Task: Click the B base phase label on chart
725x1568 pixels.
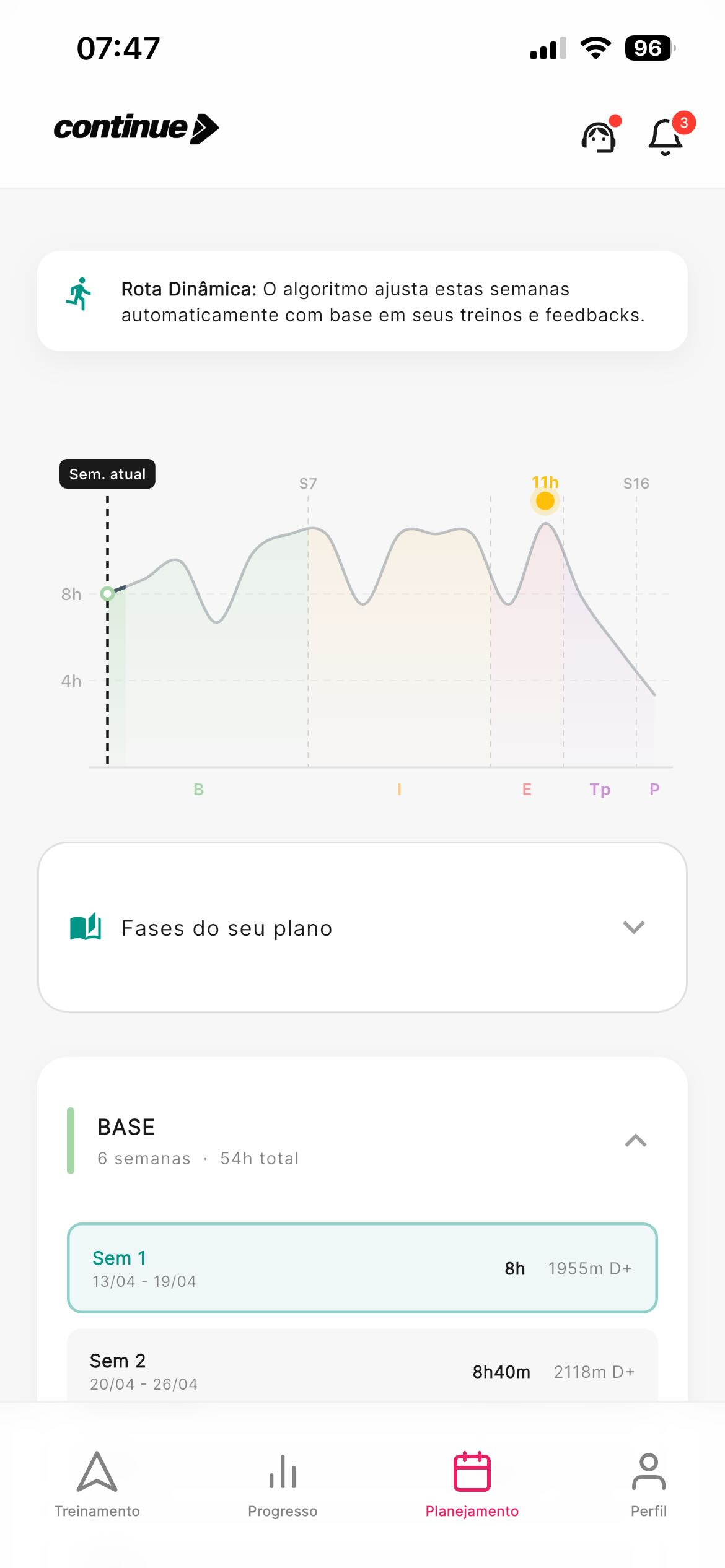Action: 198,790
